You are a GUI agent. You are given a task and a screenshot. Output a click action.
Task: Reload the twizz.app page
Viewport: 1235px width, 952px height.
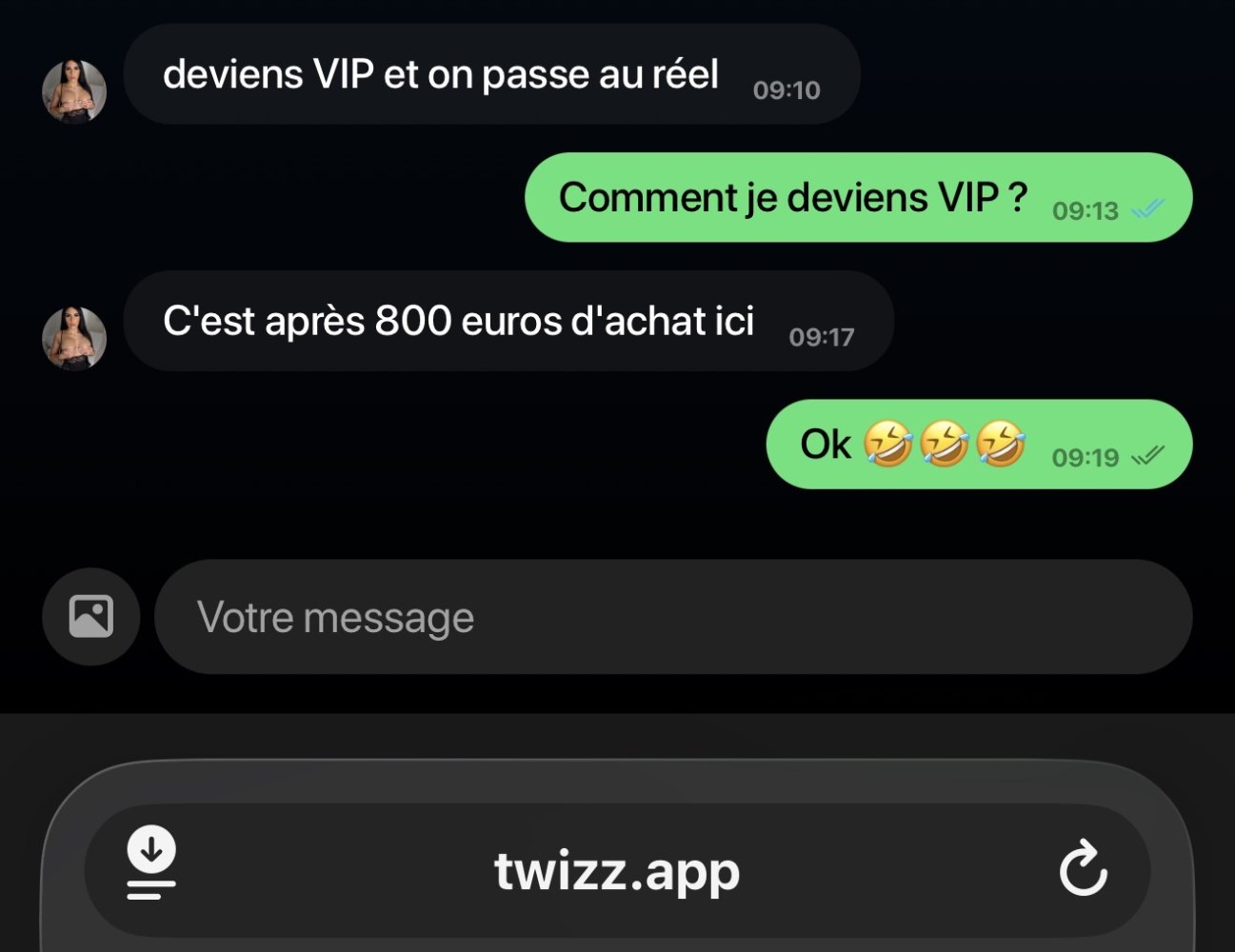pos(1084,868)
